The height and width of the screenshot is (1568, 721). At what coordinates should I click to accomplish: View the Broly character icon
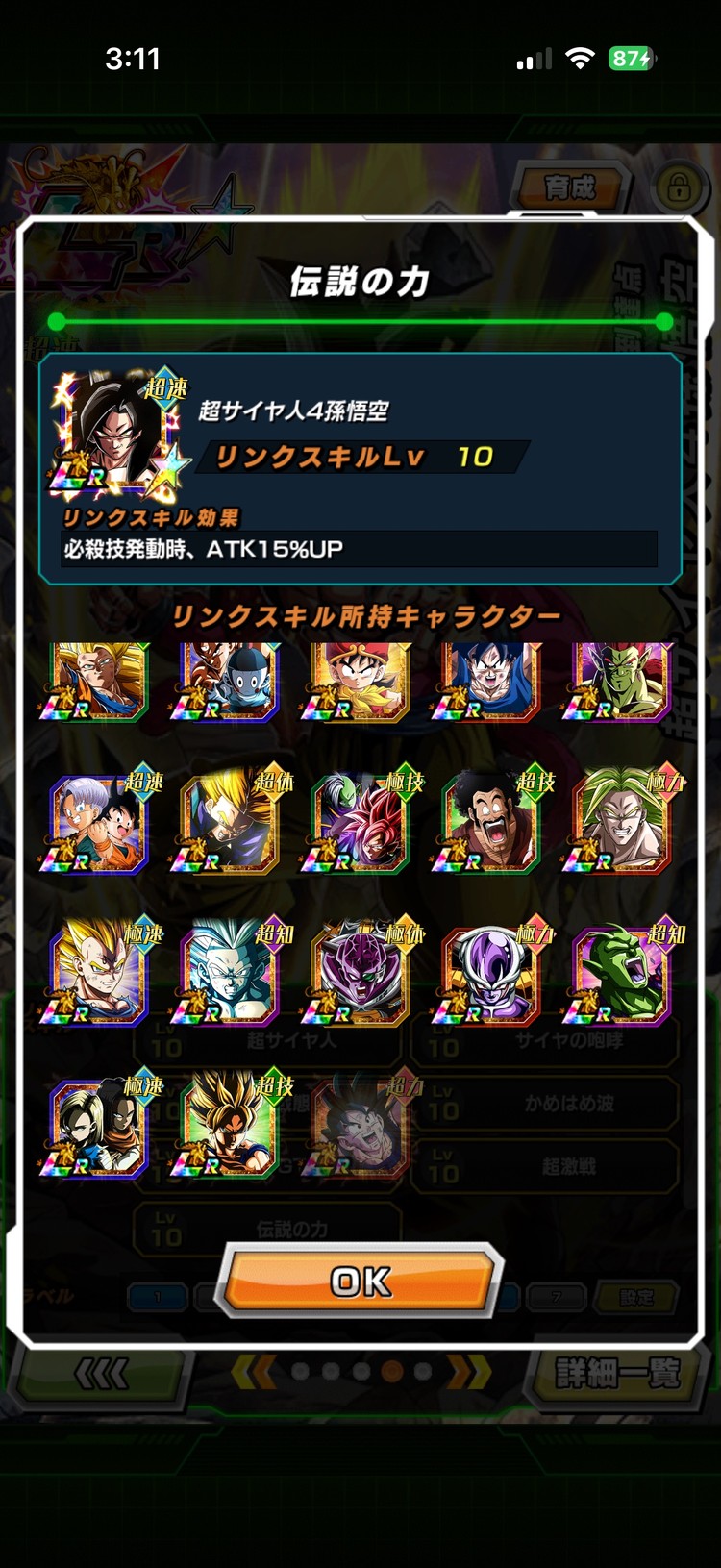pyautogui.click(x=622, y=823)
